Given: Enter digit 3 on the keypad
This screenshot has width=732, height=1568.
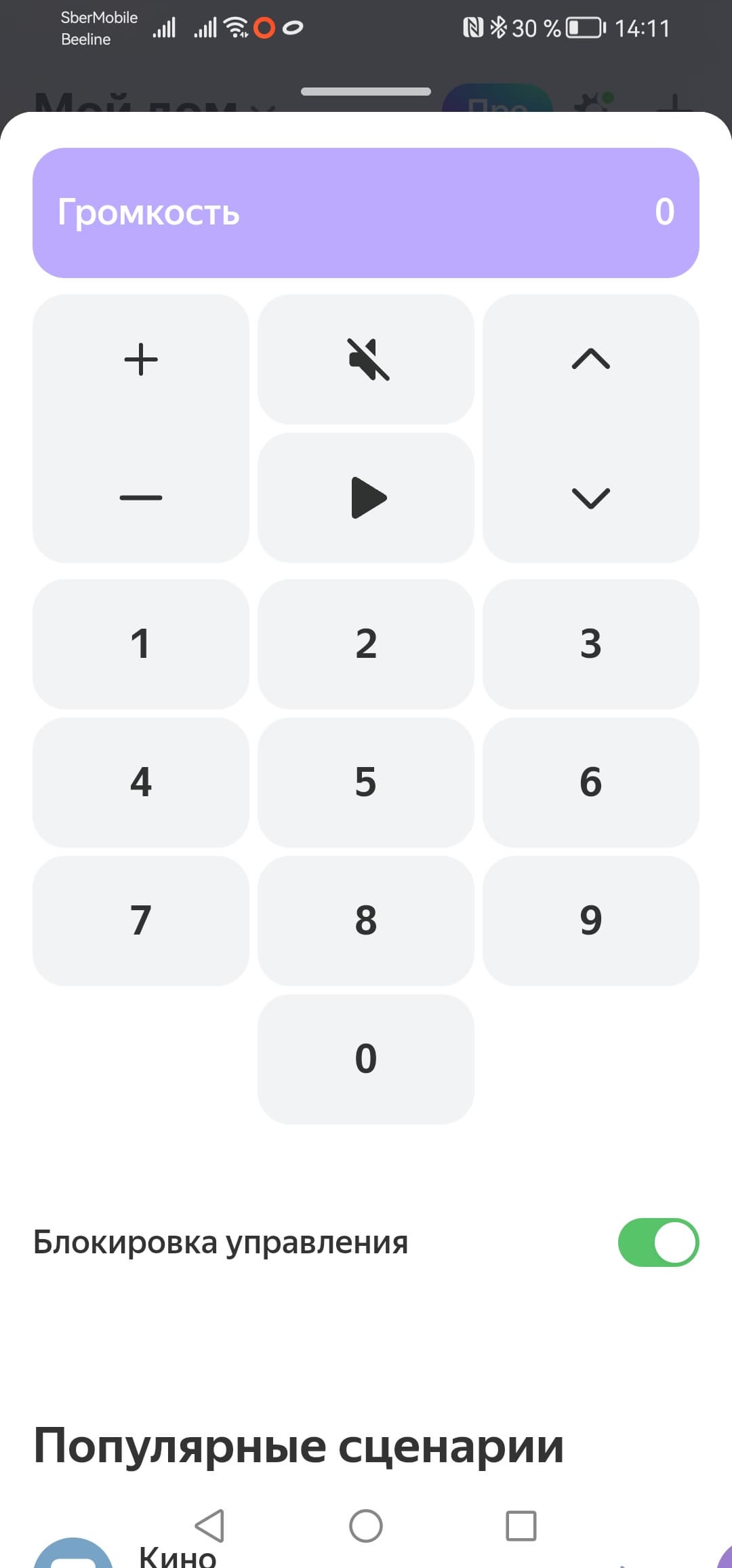Looking at the screenshot, I should coord(591,644).
